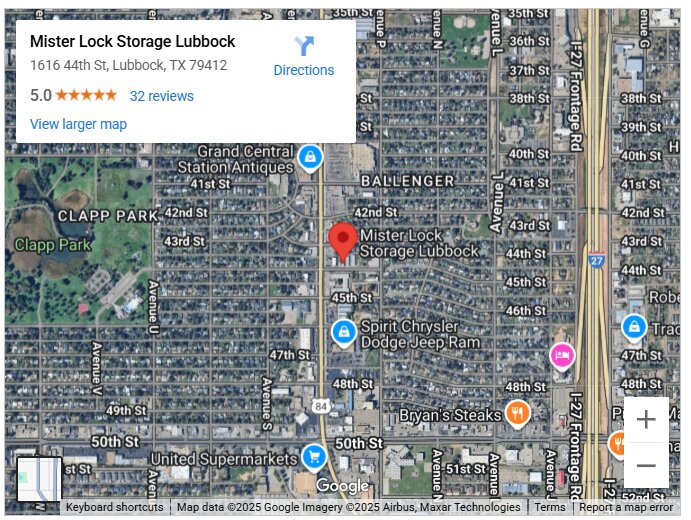Open the 32 reviews link
Image resolution: width=691 pixels, height=520 pixels.
tap(162, 96)
